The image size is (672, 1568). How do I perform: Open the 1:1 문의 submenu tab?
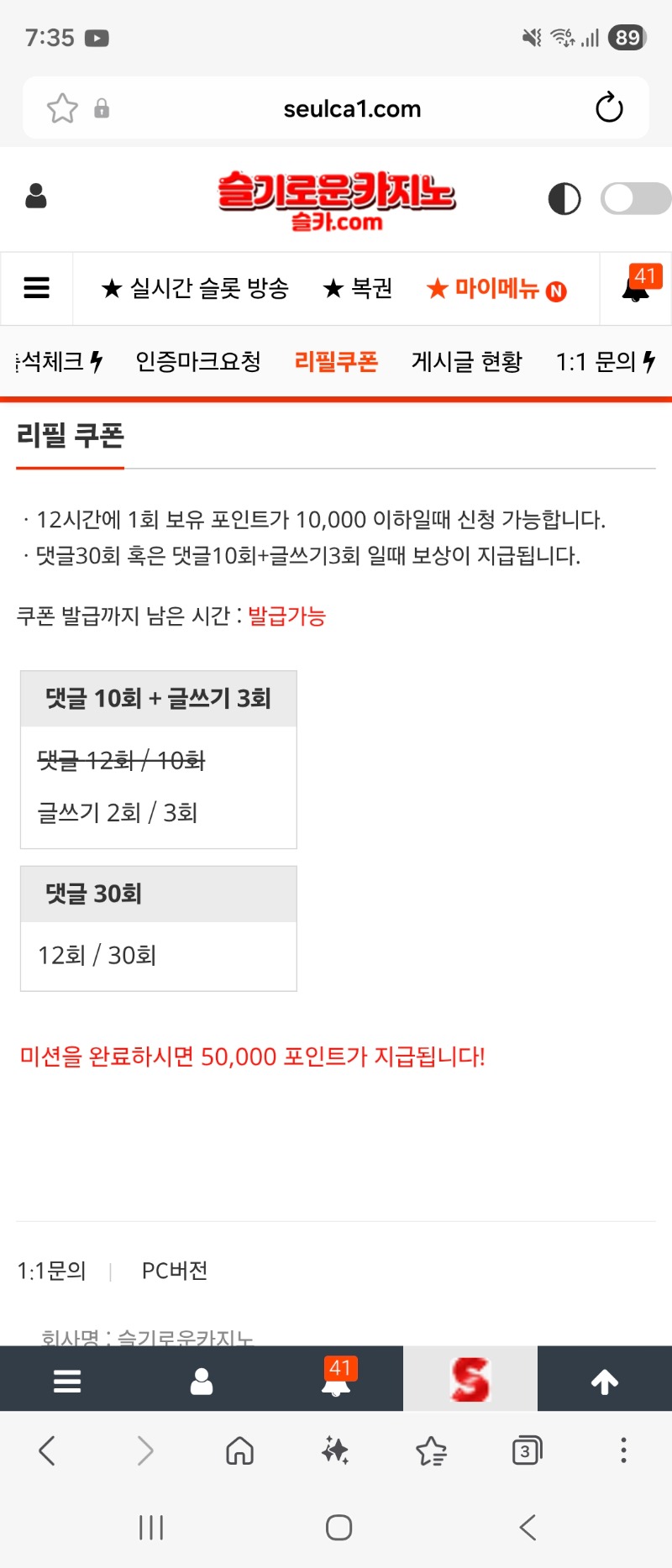603,361
